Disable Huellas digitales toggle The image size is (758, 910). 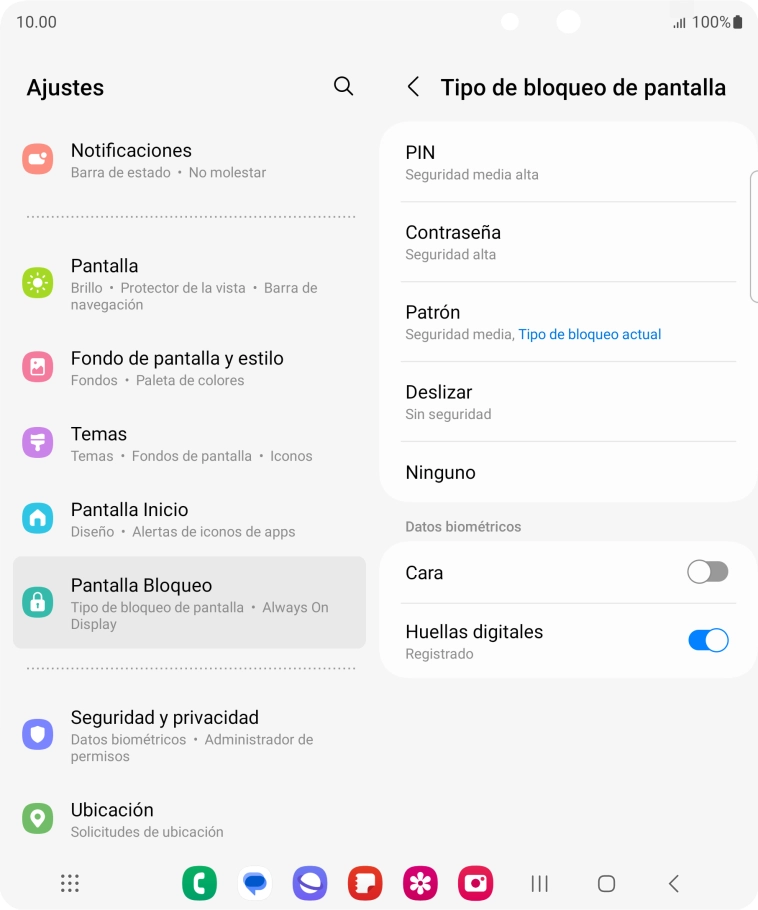707,641
